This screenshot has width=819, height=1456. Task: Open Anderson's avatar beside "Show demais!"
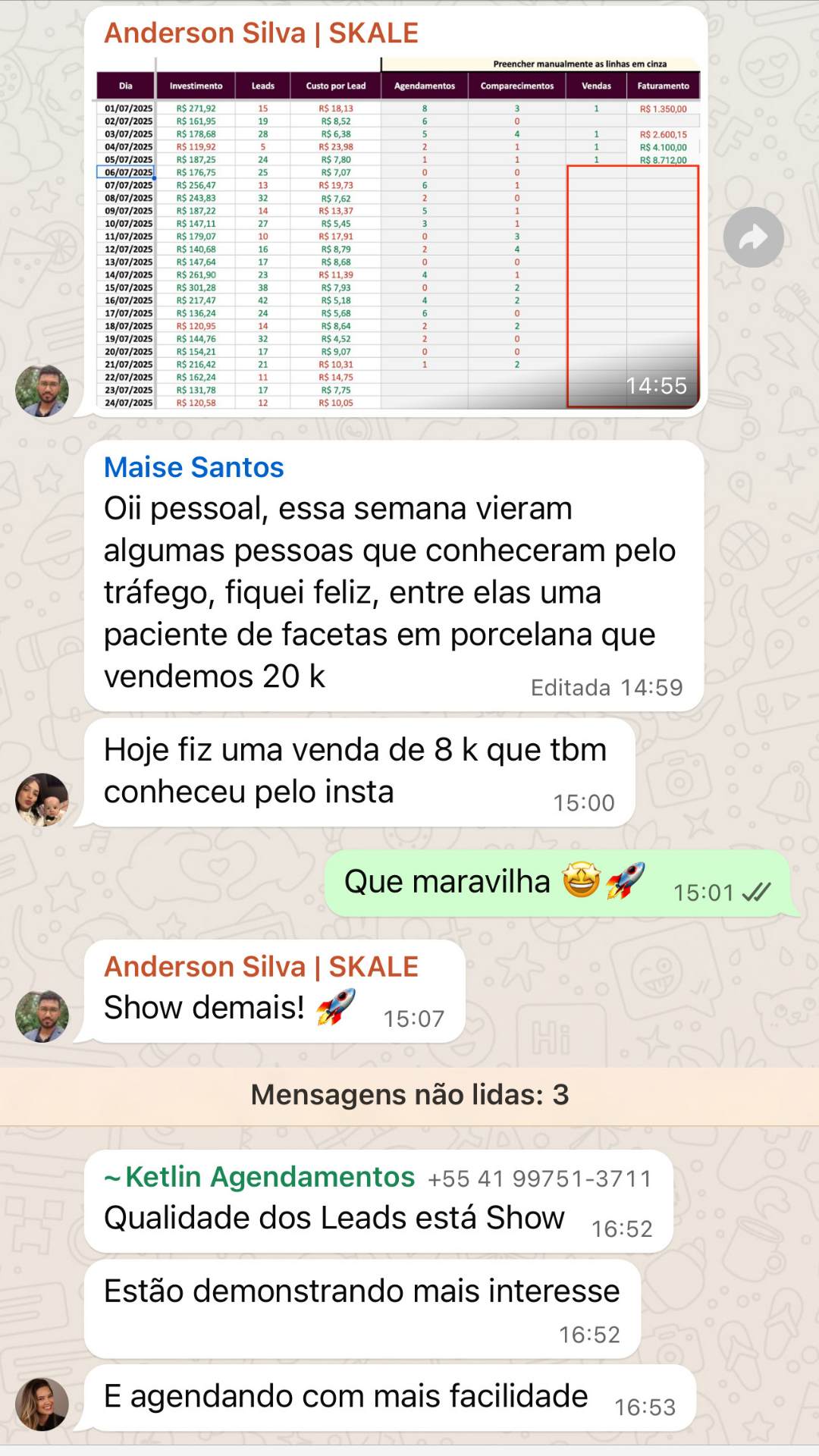[42, 1016]
